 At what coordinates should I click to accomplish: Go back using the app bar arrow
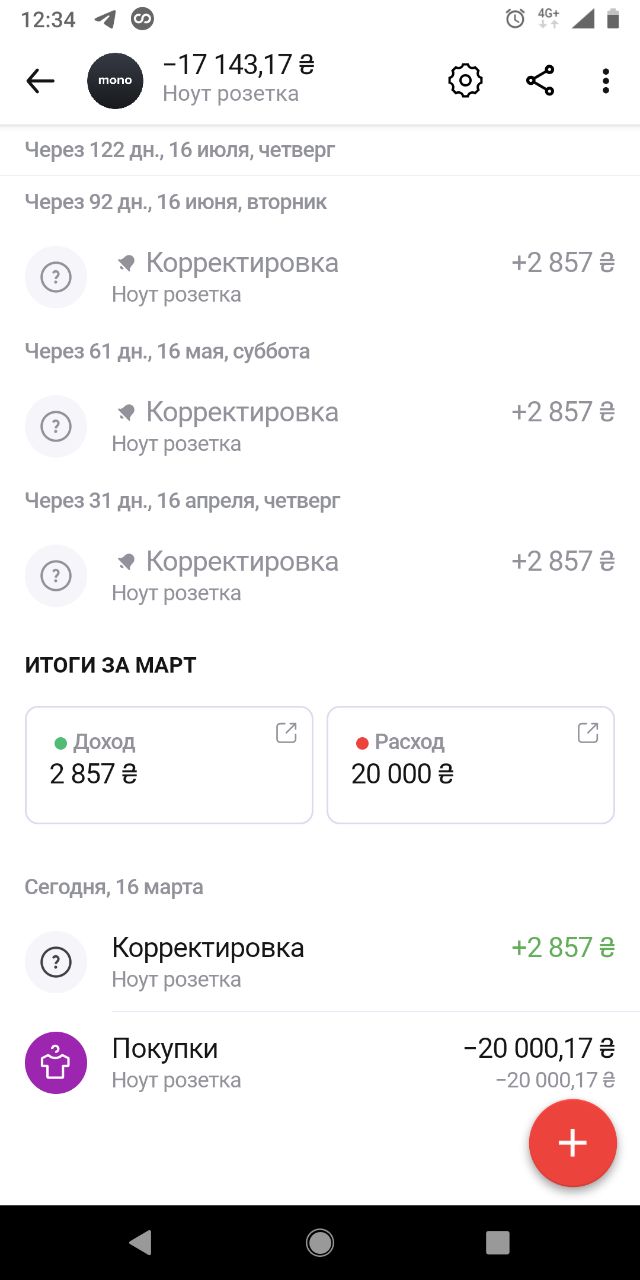click(40, 81)
